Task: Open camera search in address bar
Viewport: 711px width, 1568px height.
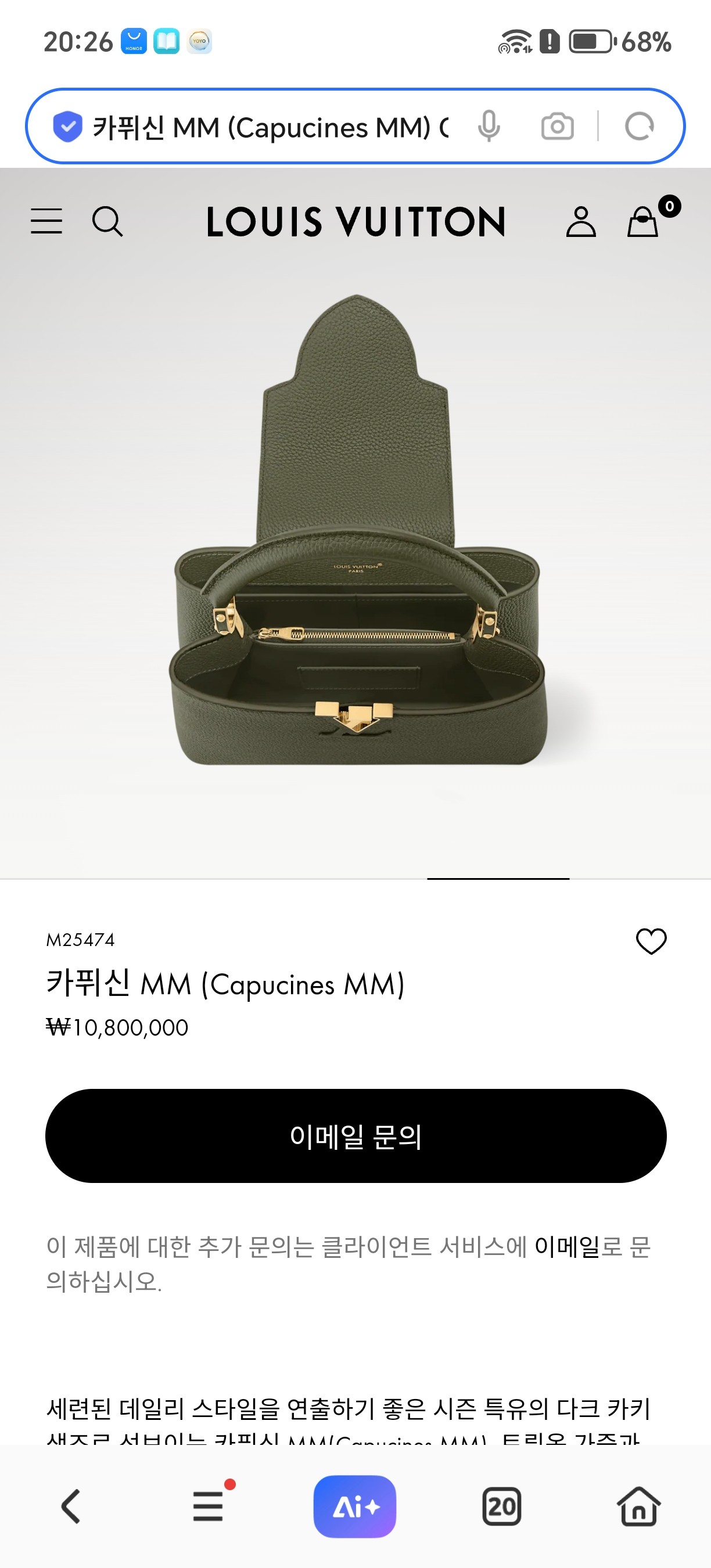Action: click(557, 127)
